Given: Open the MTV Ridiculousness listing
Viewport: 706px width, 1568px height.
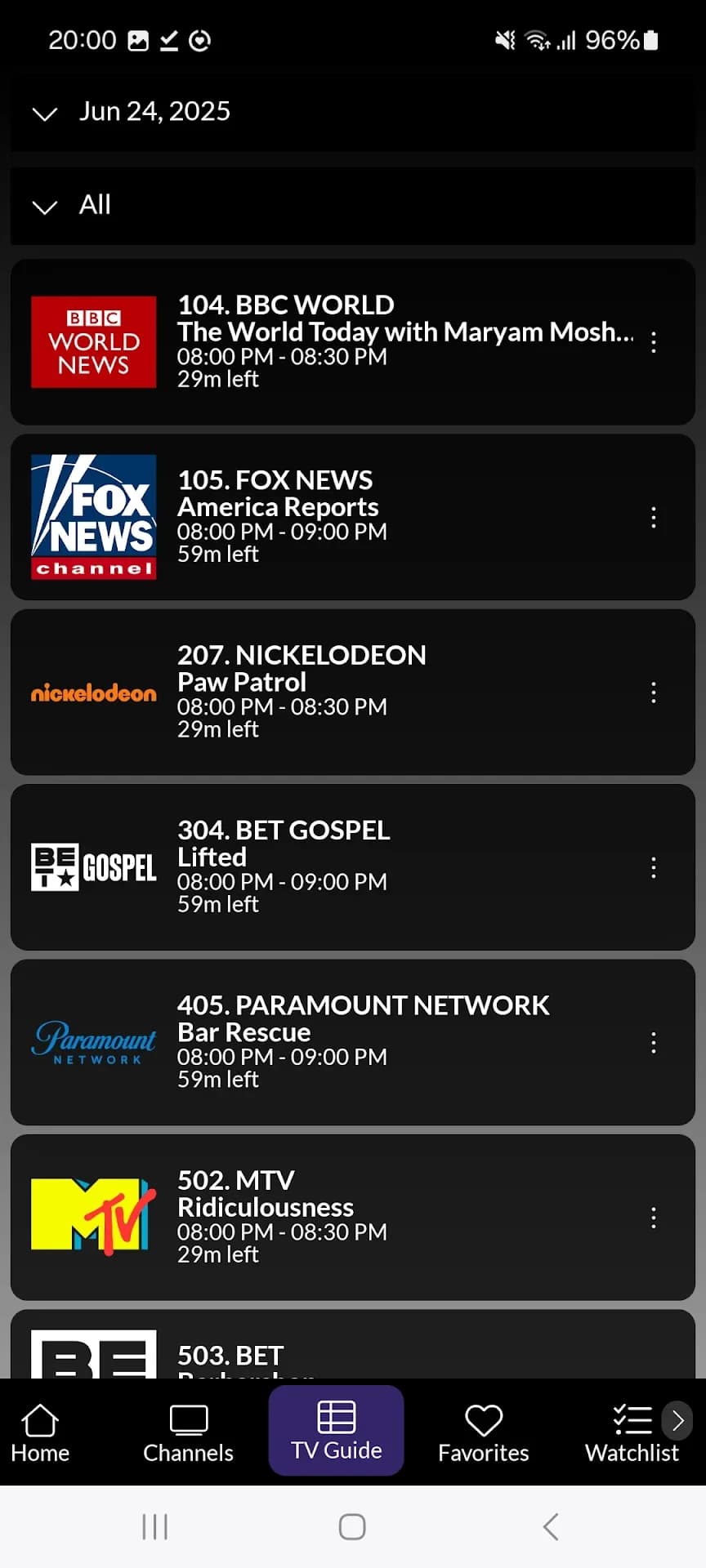Looking at the screenshot, I should click(x=352, y=1218).
